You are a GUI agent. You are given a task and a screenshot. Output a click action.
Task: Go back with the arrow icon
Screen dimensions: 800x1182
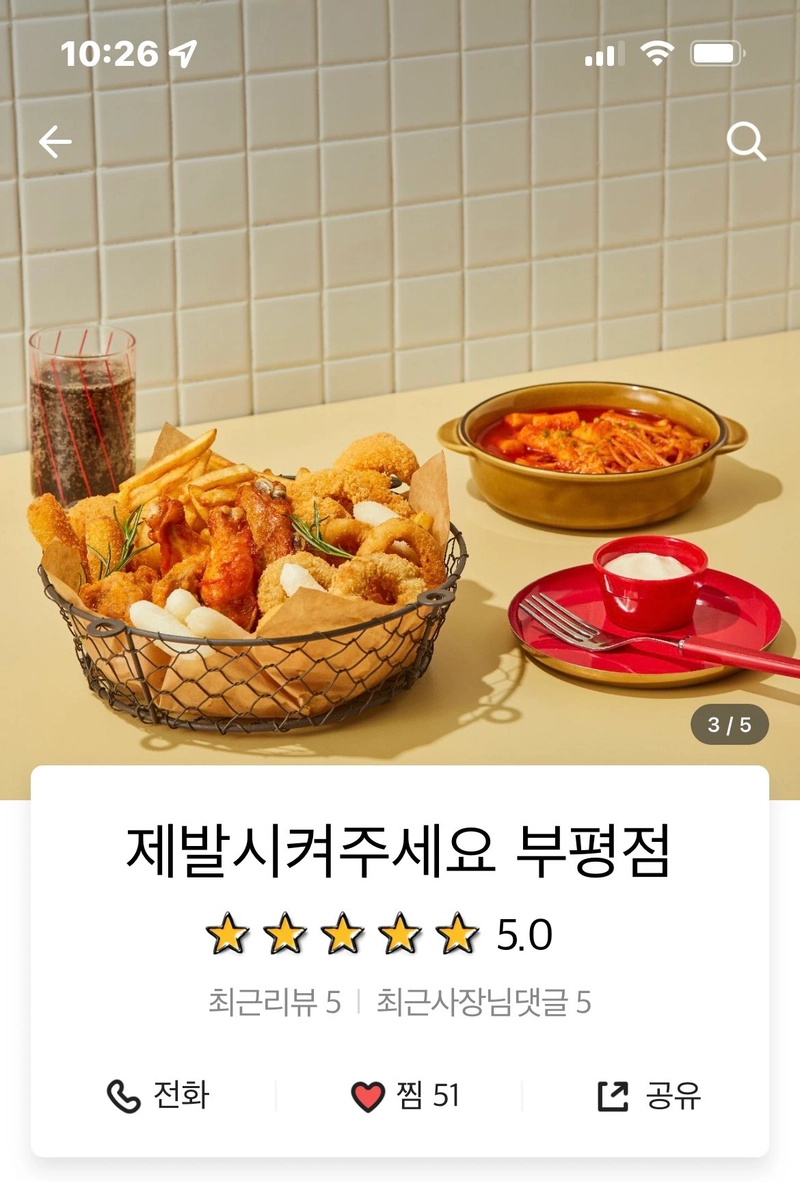pyautogui.click(x=55, y=143)
